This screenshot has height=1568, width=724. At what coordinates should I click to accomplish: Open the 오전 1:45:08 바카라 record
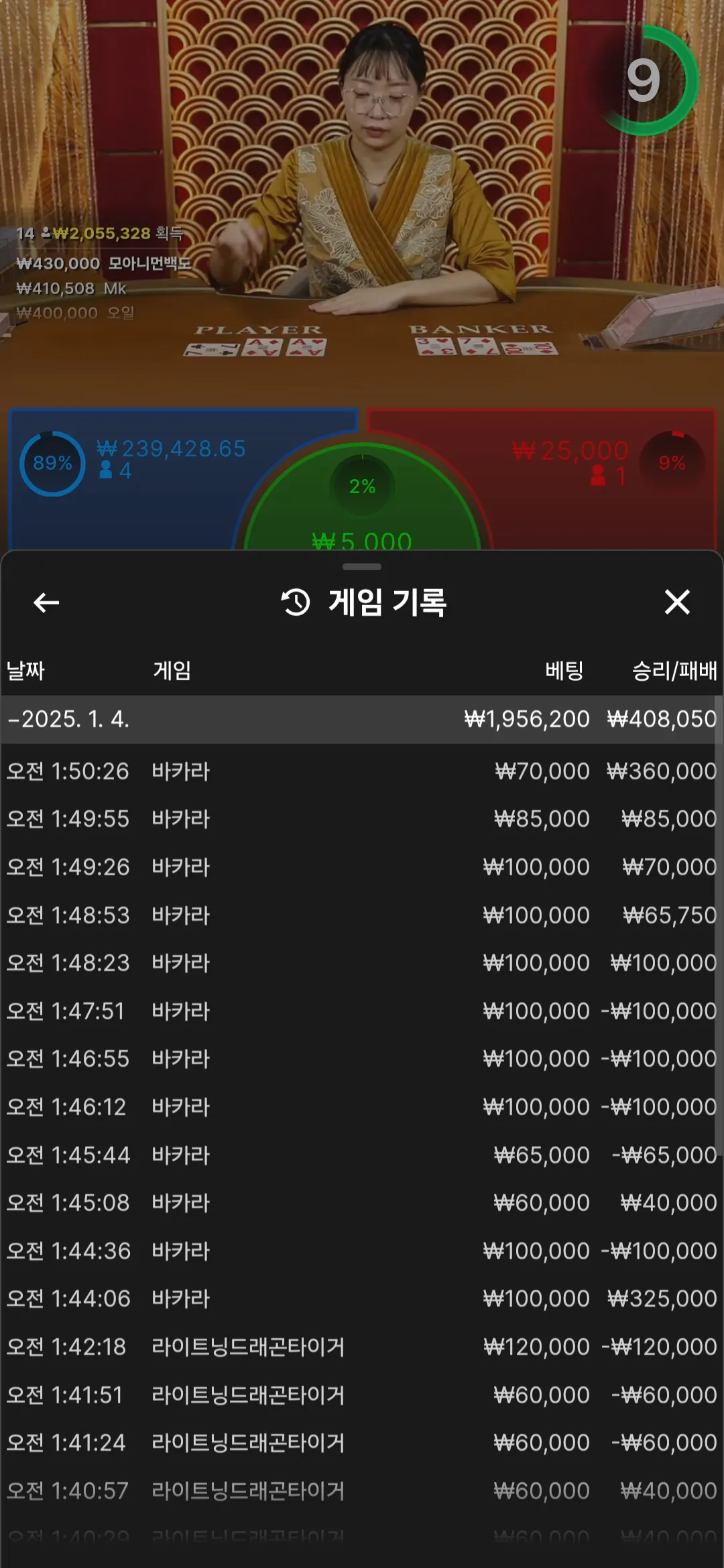(x=362, y=1203)
